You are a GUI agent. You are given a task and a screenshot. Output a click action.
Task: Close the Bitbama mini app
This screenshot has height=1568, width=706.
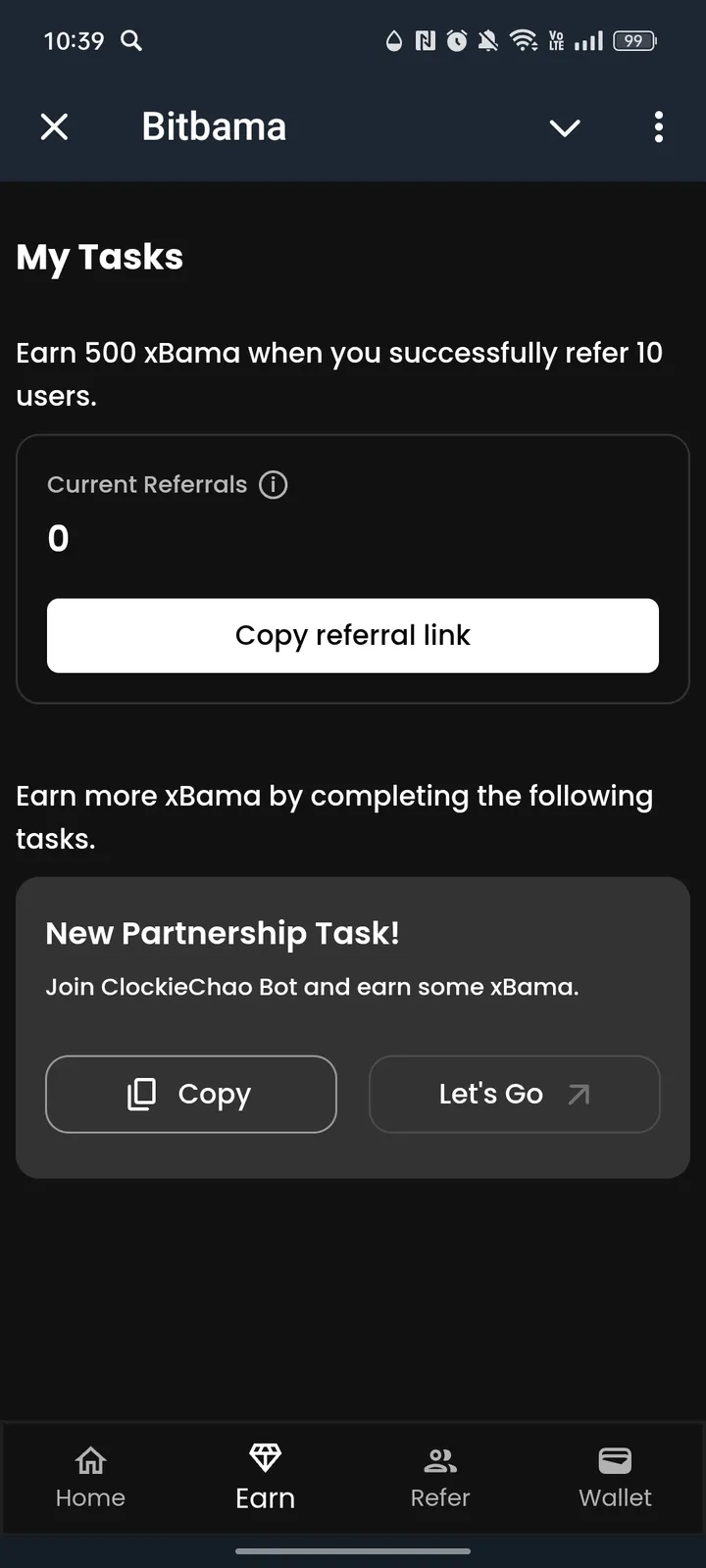click(55, 126)
